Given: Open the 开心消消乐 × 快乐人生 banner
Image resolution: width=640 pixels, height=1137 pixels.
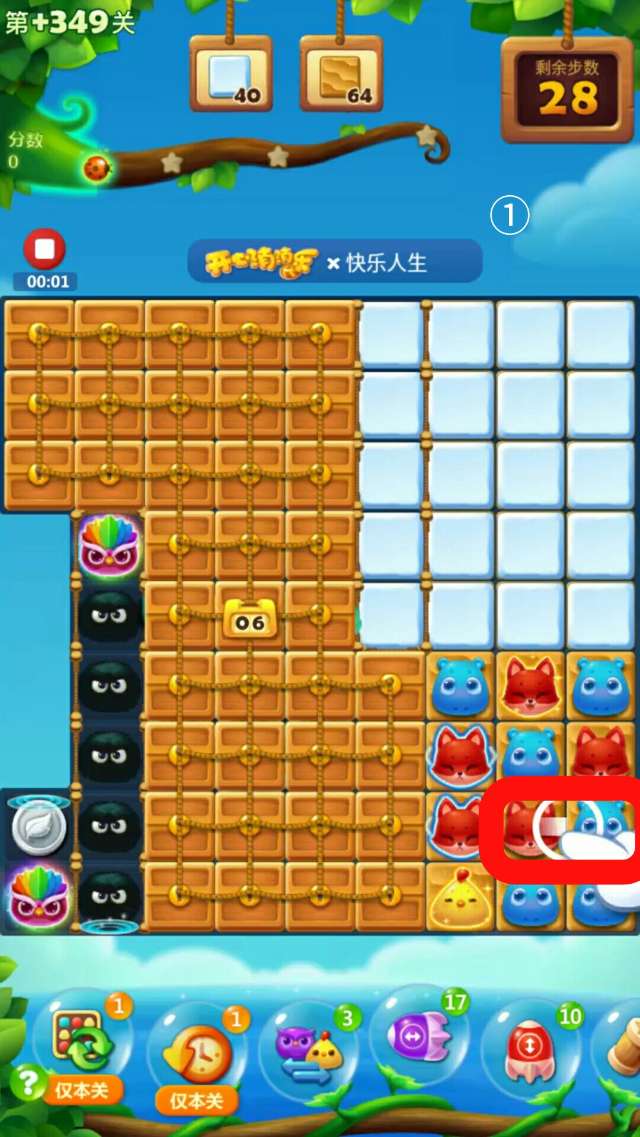Looking at the screenshot, I should 334,263.
